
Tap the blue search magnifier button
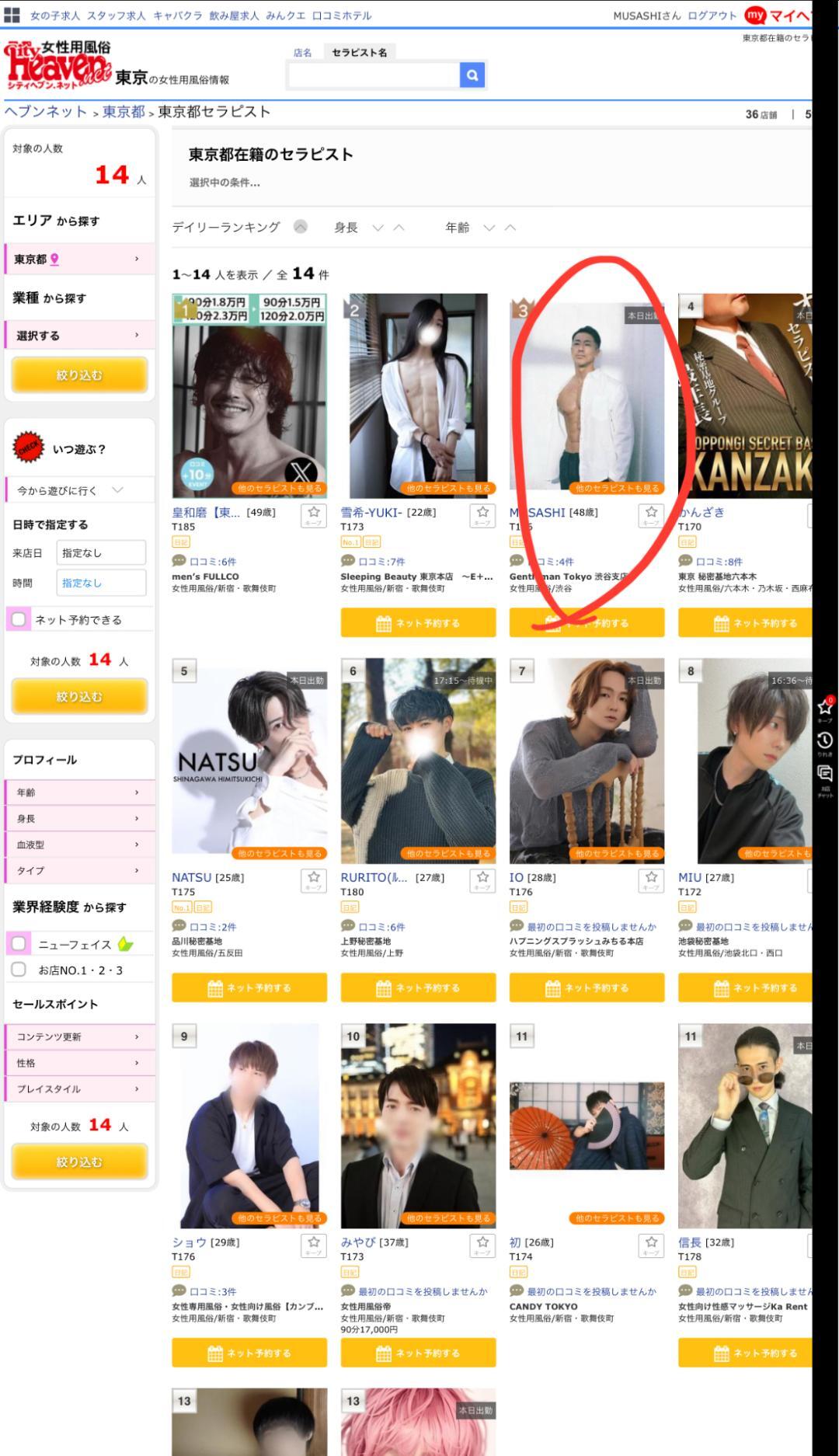[x=472, y=75]
